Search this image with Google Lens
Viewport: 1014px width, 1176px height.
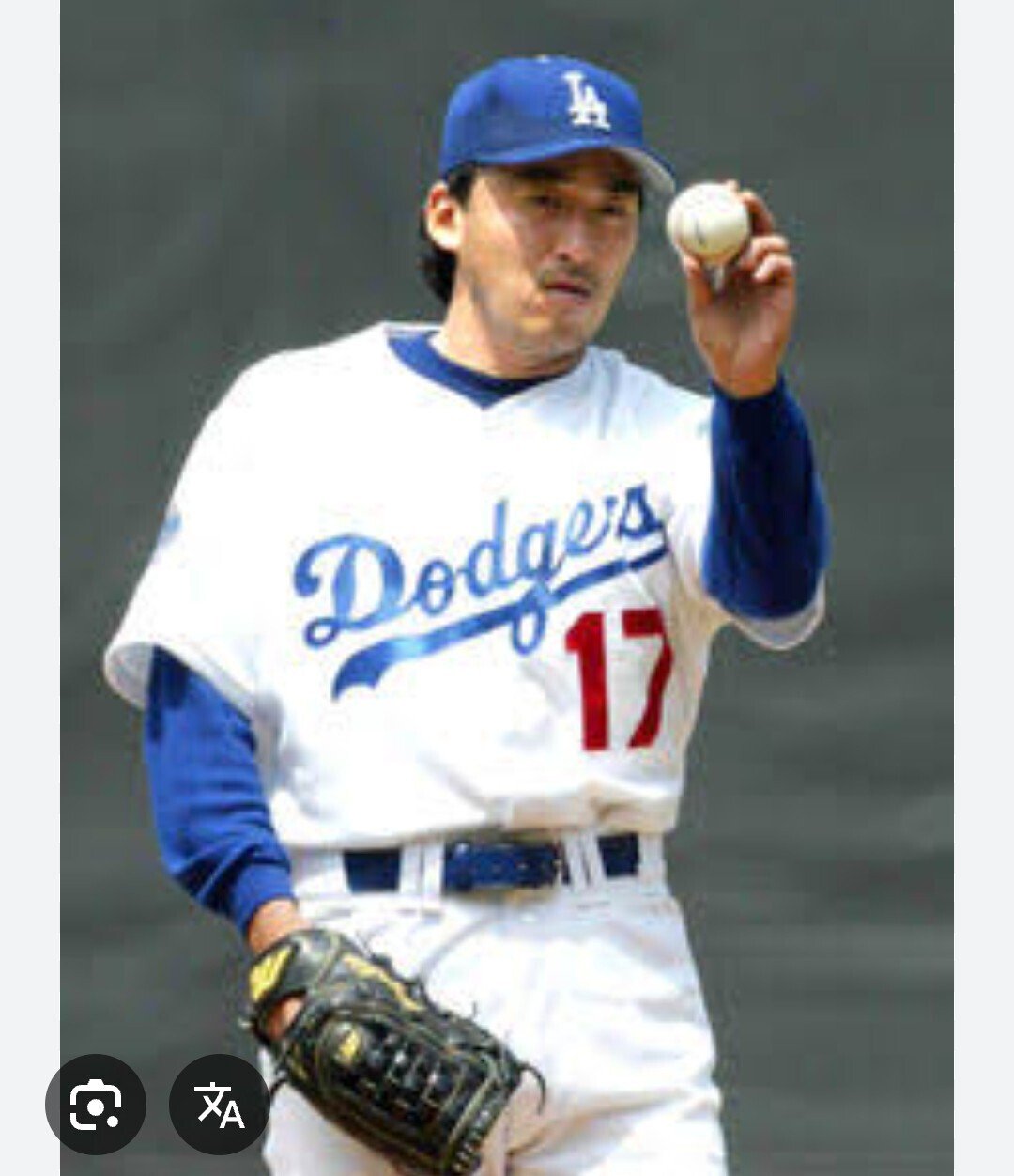point(96,1105)
